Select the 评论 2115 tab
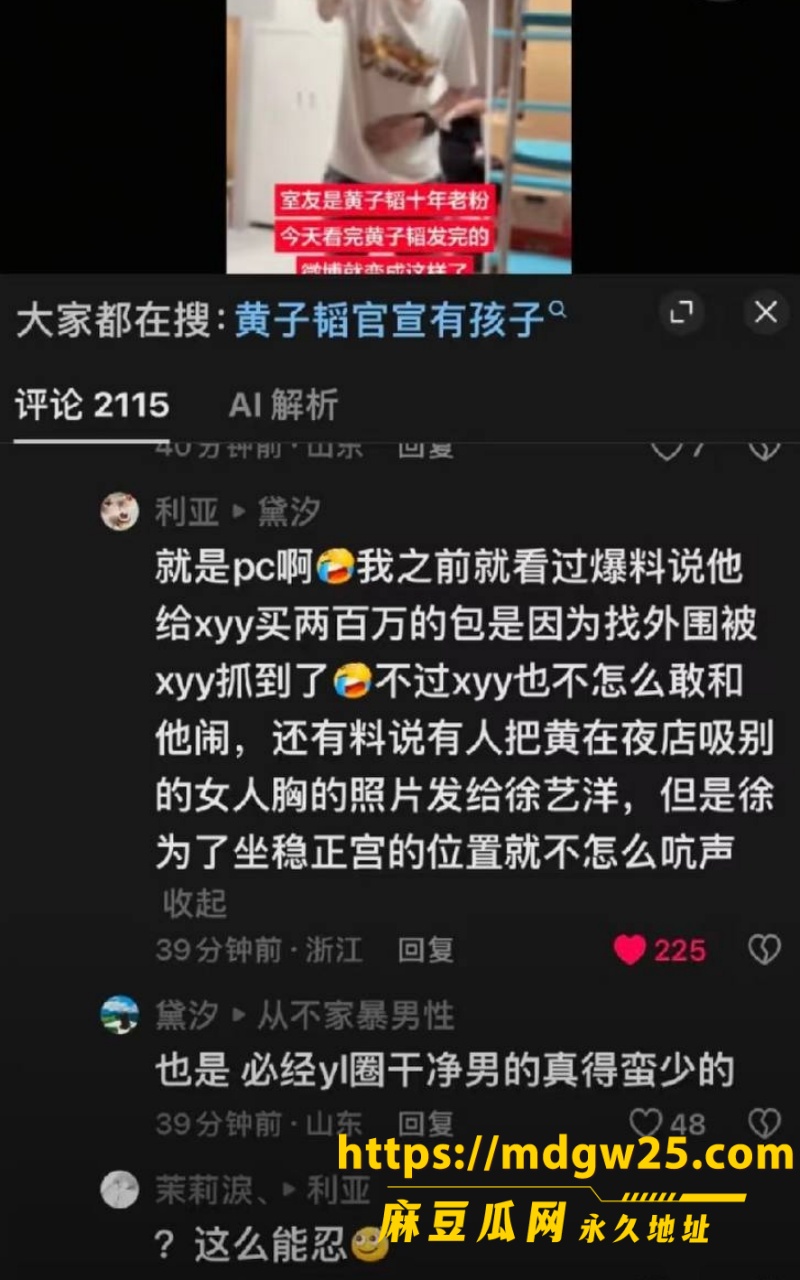Screen dimensions: 800x1280 (x=92, y=404)
